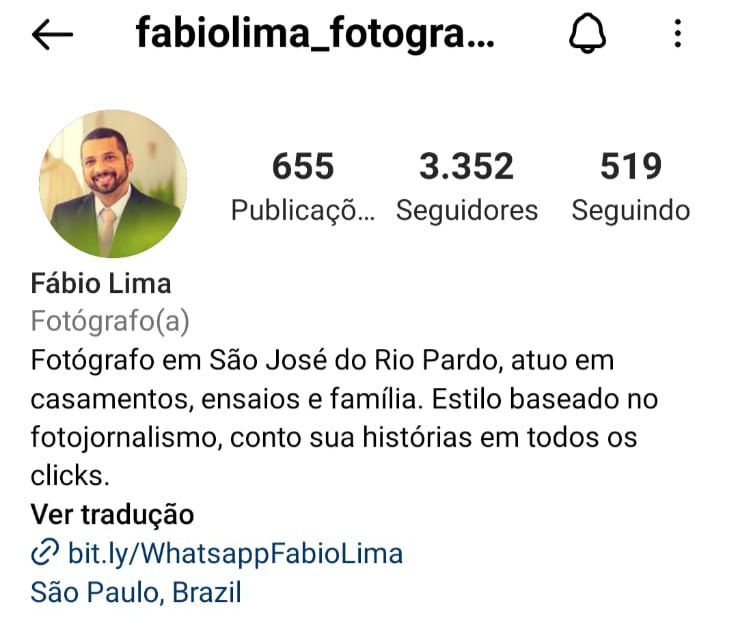Go back using the arrow icon

tap(53, 35)
